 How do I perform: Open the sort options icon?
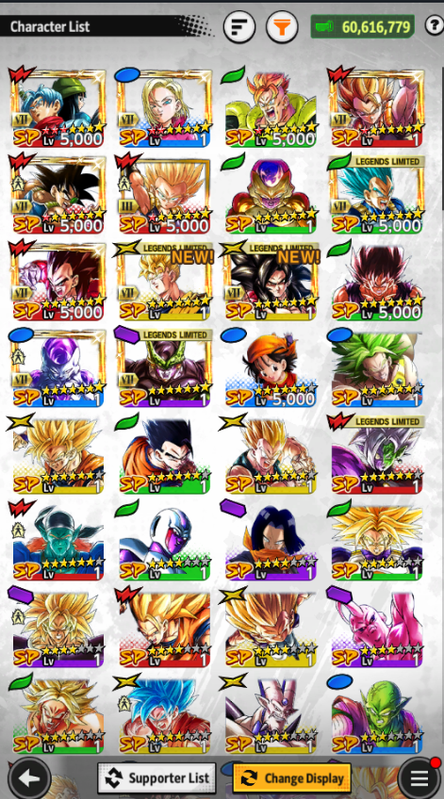[x=239, y=27]
